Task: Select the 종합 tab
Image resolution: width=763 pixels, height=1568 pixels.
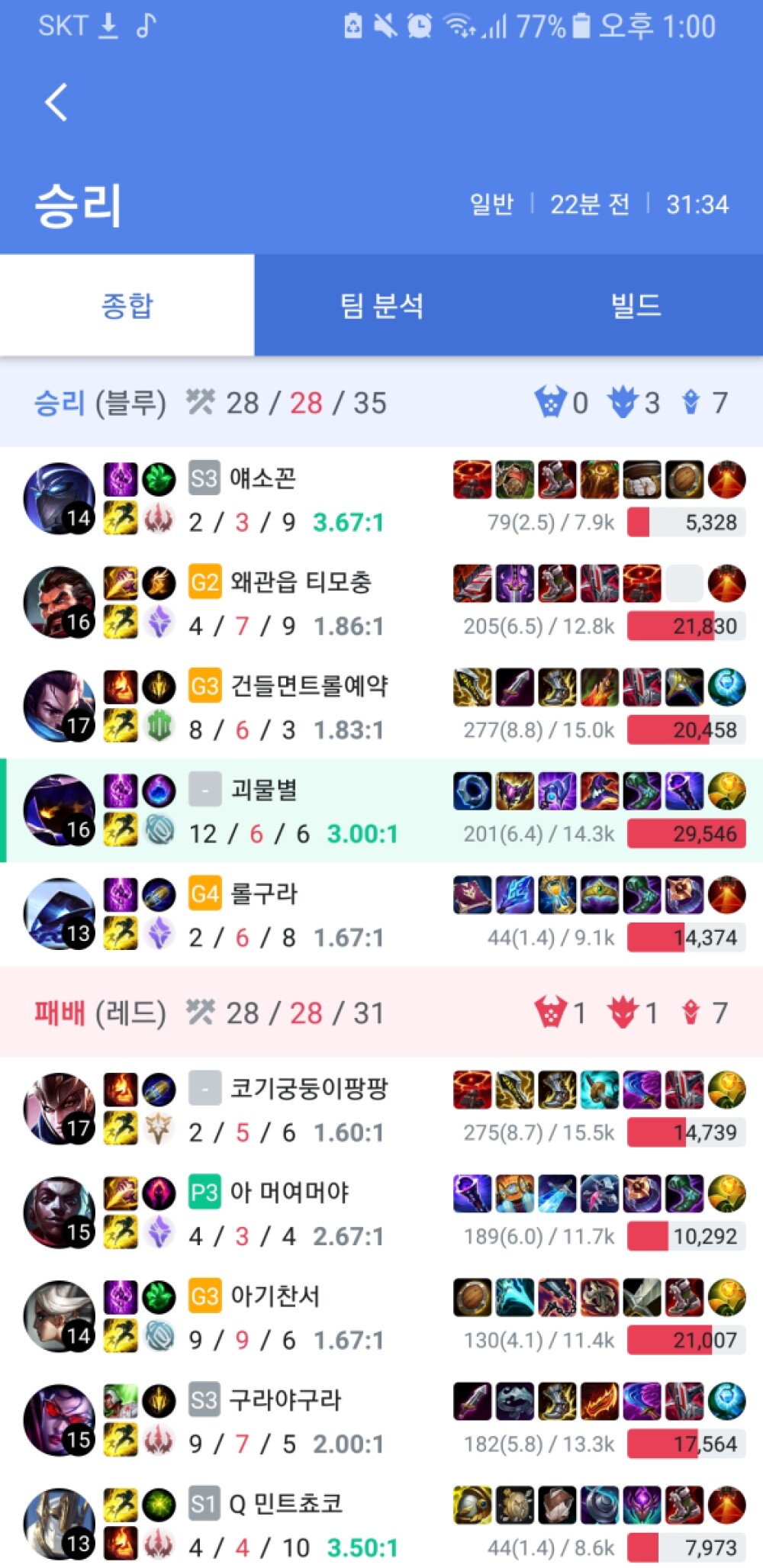Action: point(127,305)
